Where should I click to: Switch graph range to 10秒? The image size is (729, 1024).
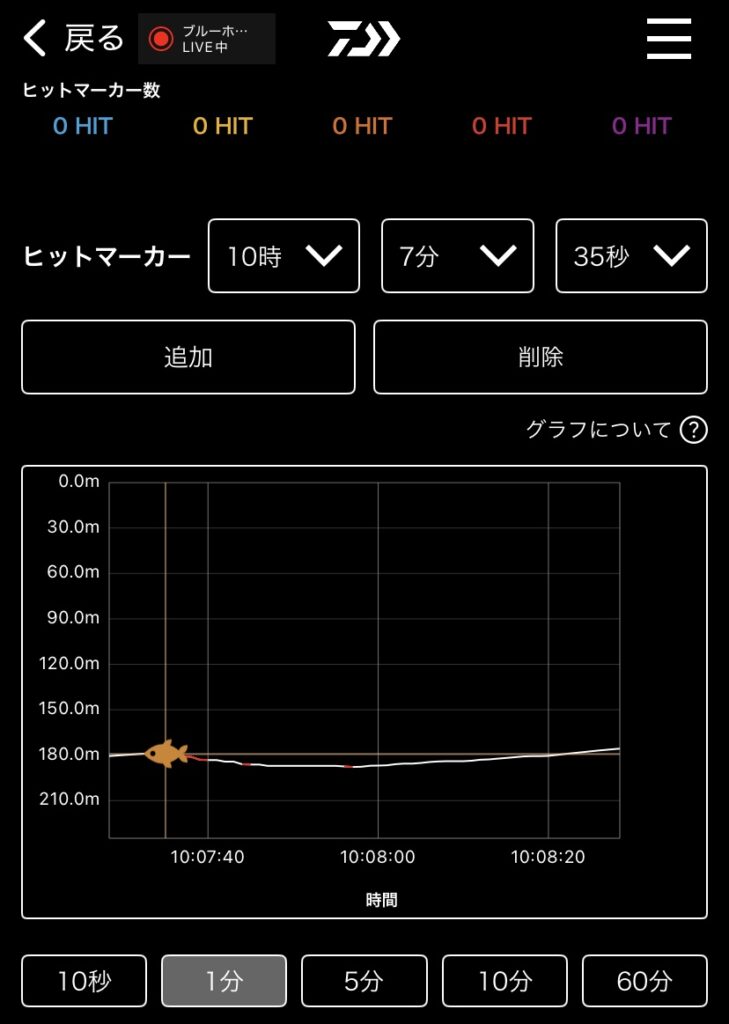click(84, 981)
